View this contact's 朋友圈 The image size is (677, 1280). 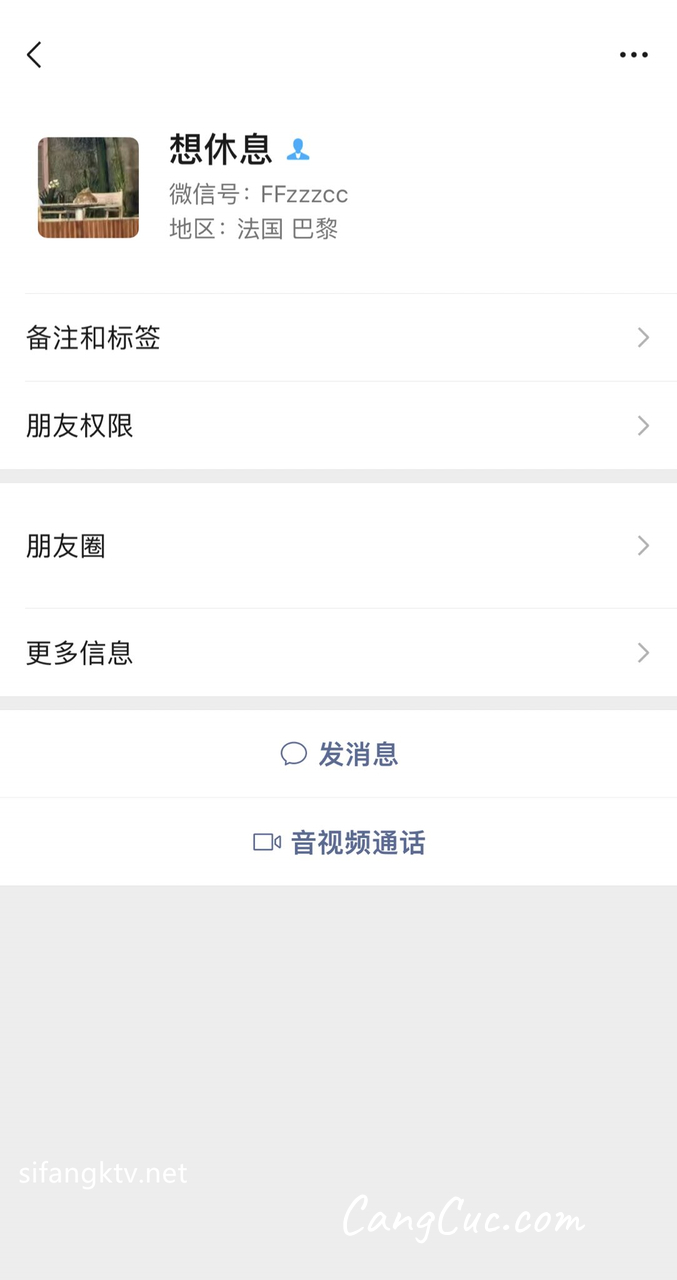coord(338,546)
